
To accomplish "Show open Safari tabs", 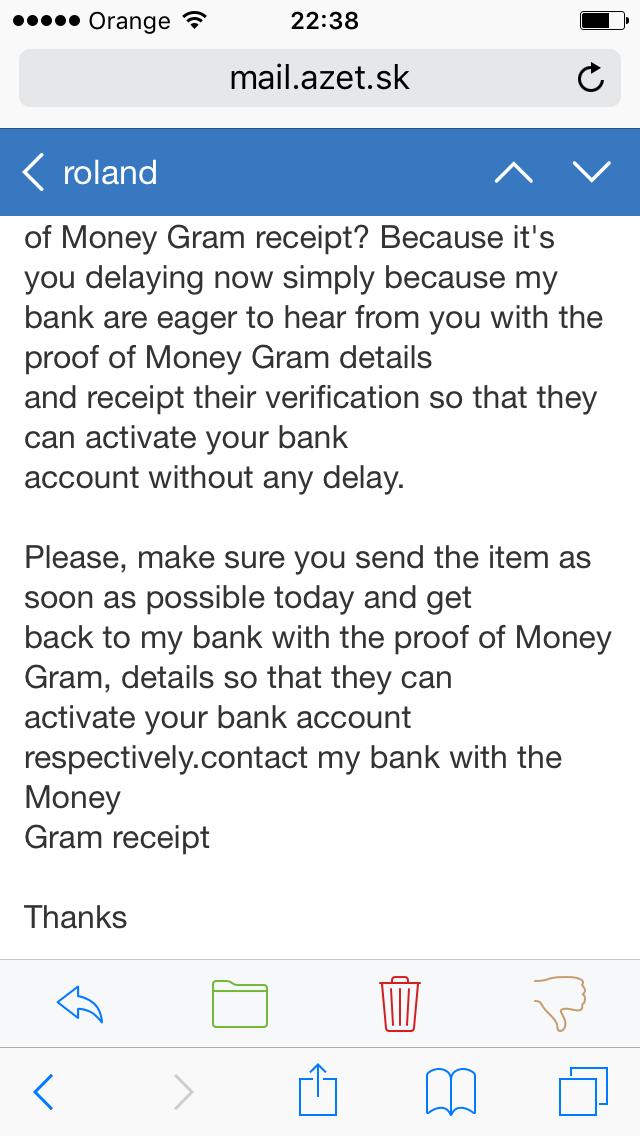I will coord(583,1091).
